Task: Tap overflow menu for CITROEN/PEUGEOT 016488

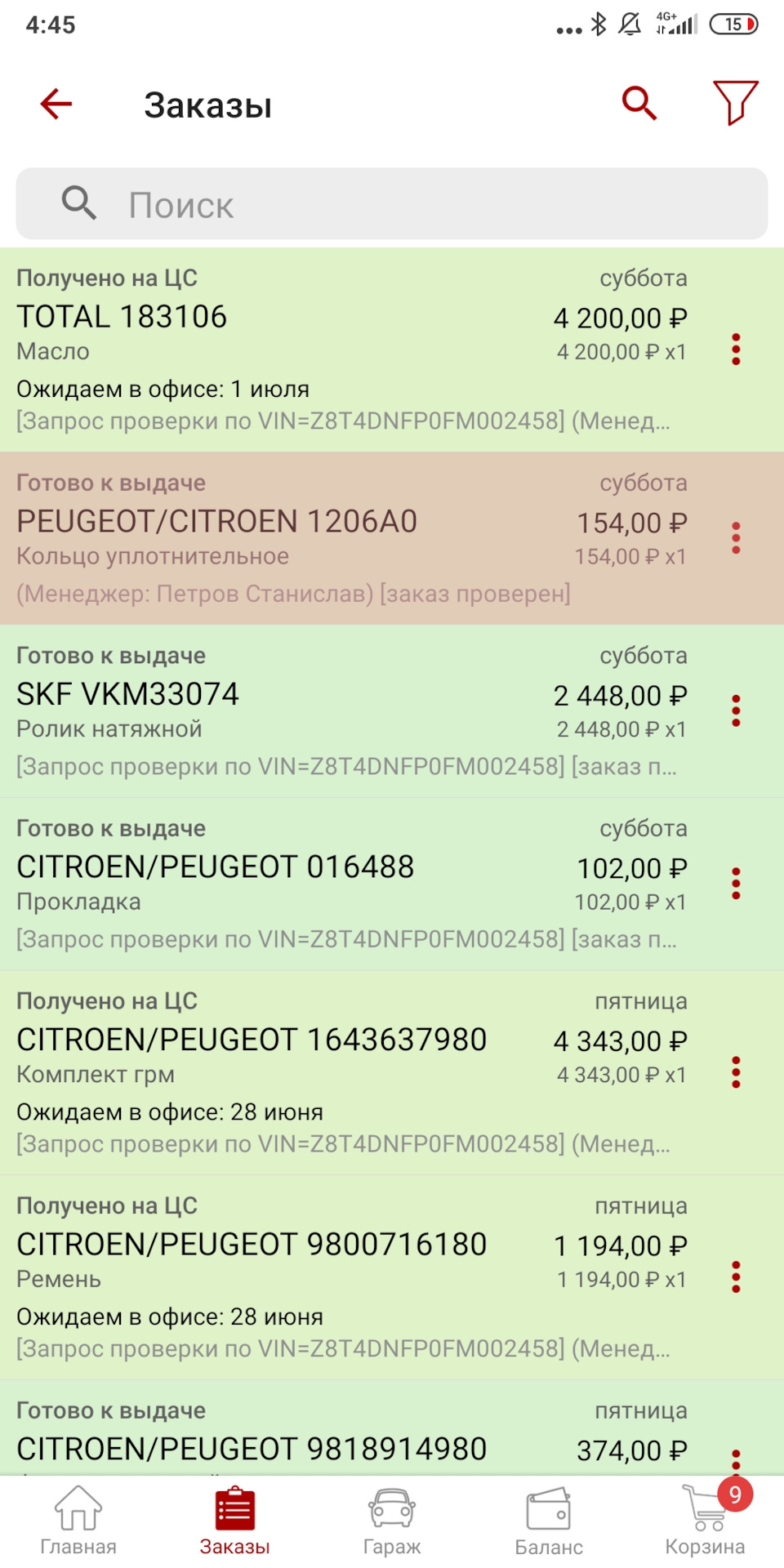Action: [x=736, y=884]
